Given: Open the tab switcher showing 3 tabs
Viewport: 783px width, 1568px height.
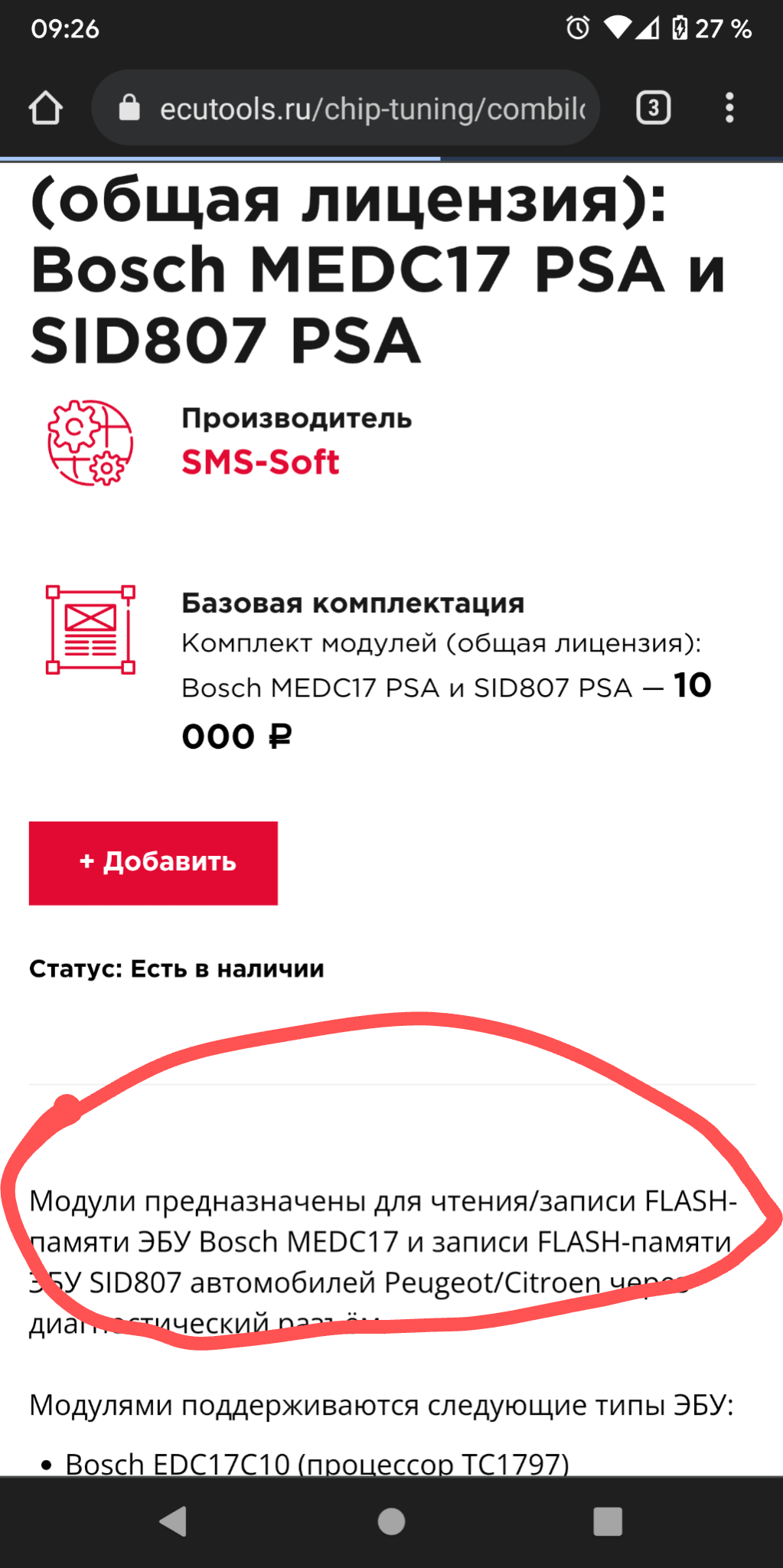Looking at the screenshot, I should click(653, 108).
